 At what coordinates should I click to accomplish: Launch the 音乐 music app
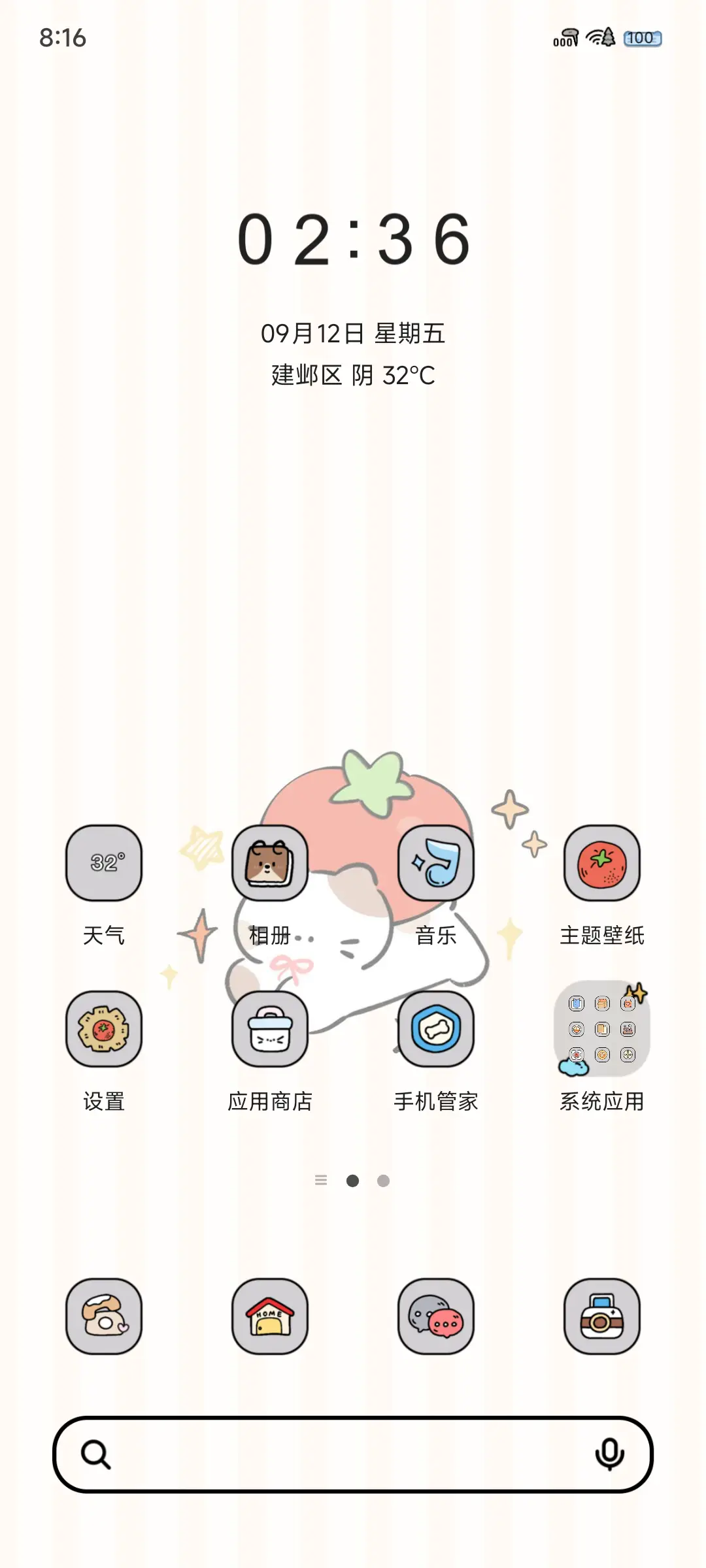[436, 864]
